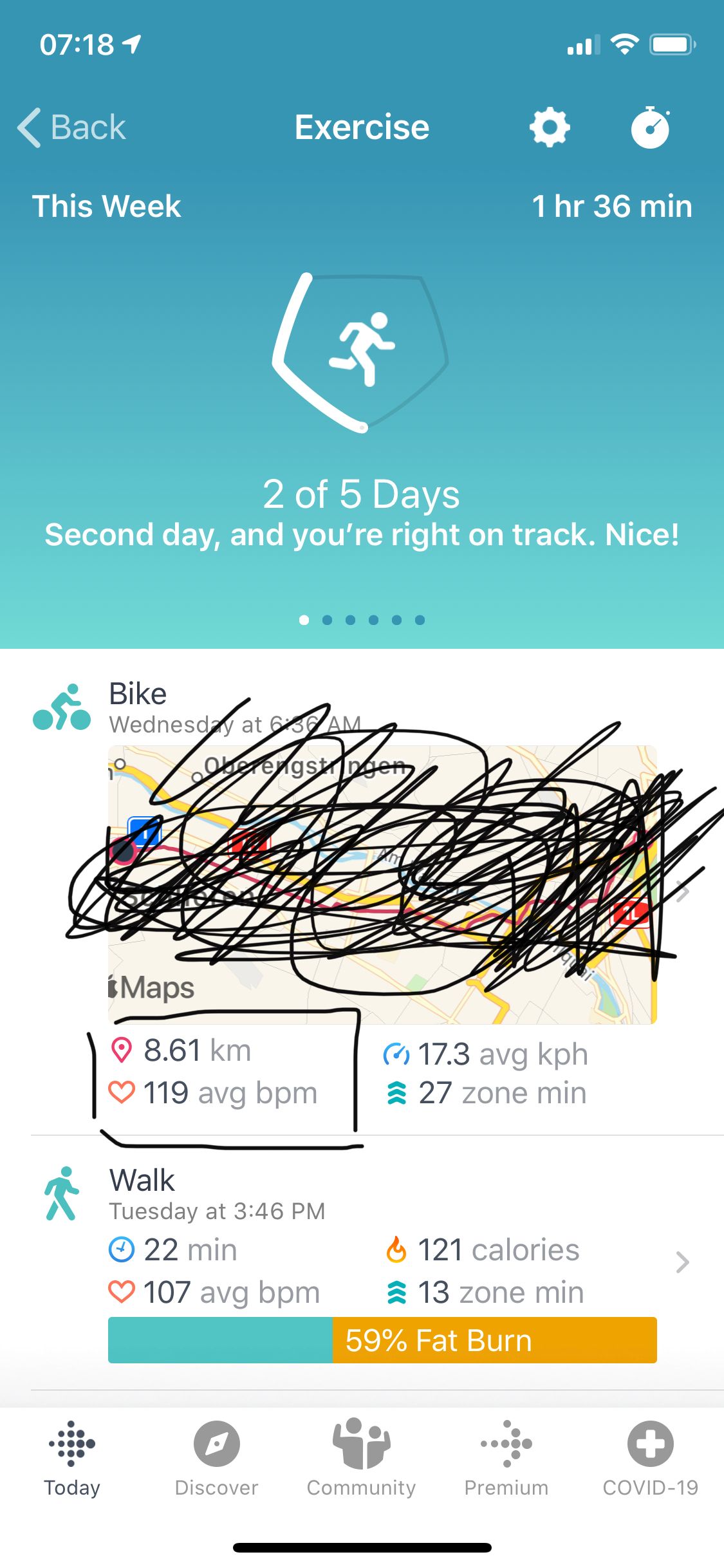Image resolution: width=724 pixels, height=1568 pixels.
Task: Tap the page indicator dots
Action: 362,620
